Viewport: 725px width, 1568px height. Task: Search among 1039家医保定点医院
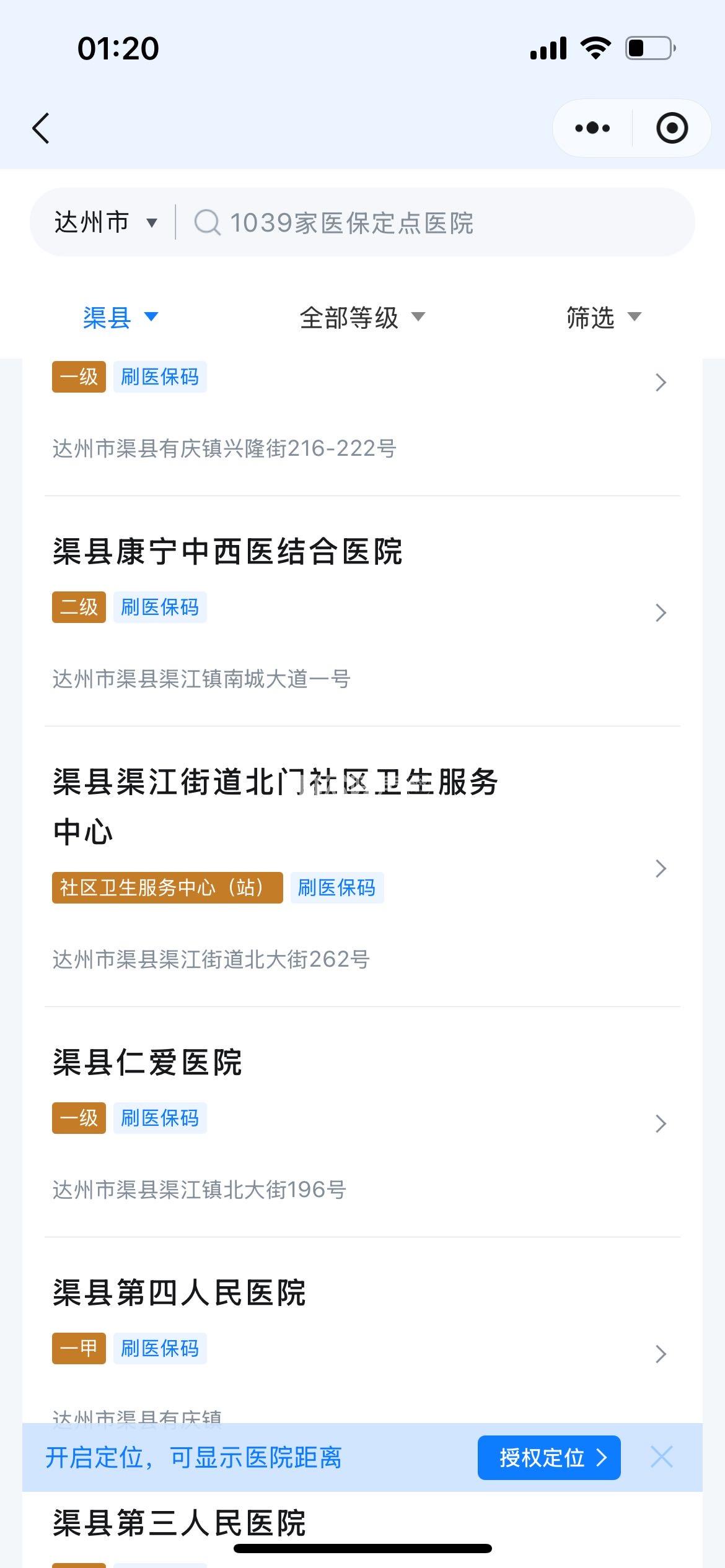(x=434, y=223)
